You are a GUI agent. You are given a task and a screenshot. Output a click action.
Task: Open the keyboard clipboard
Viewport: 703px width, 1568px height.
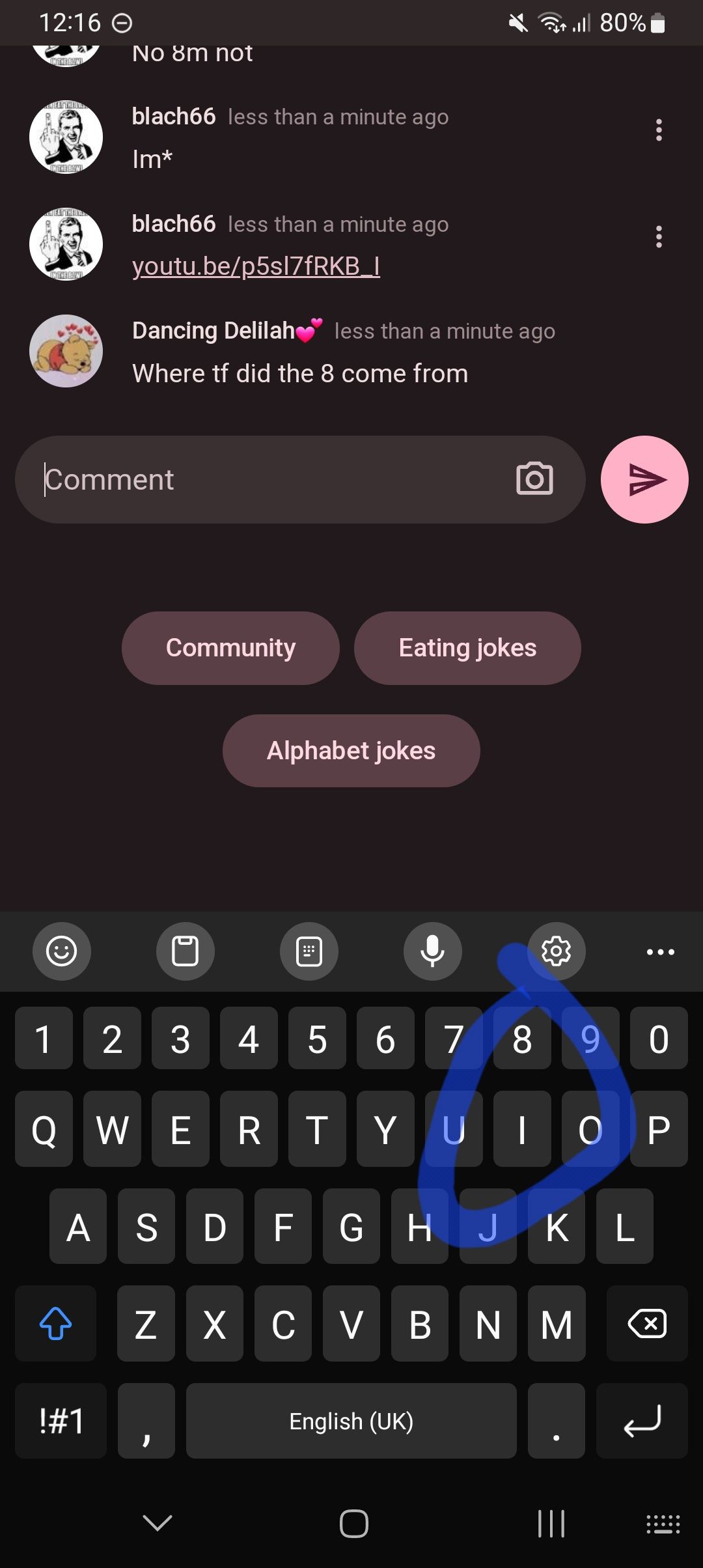[185, 951]
